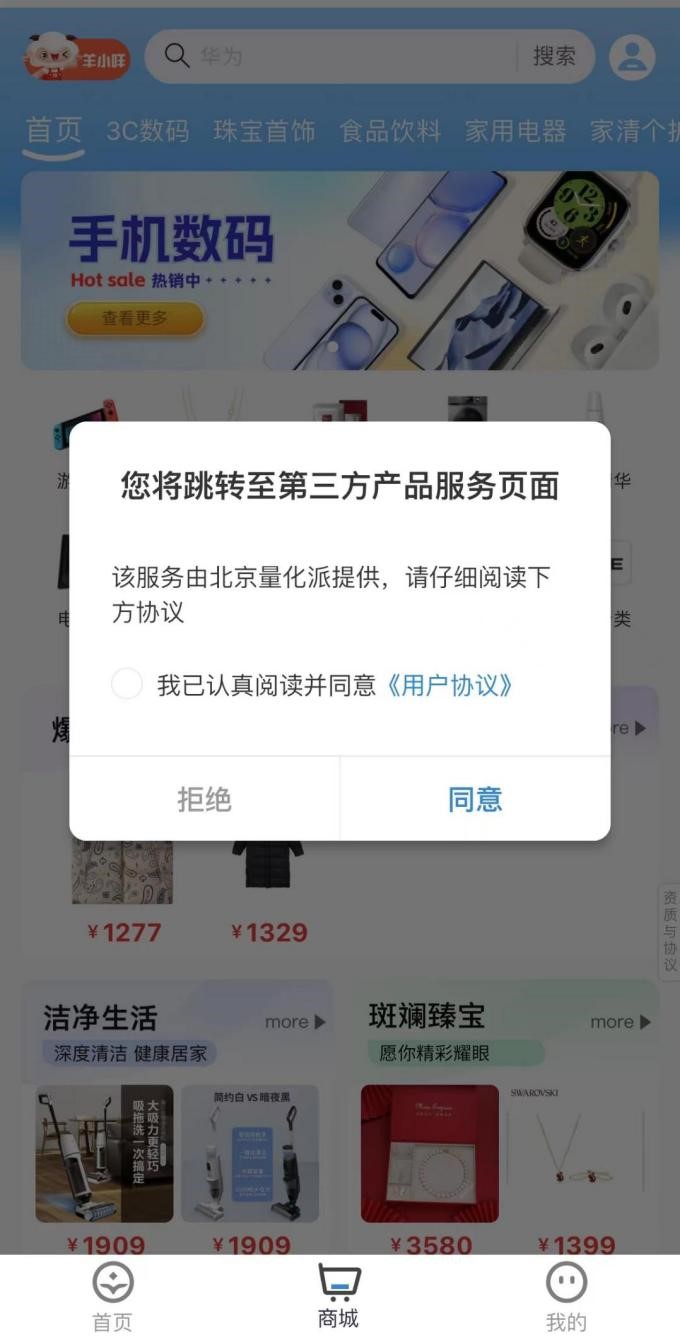Viewport: 680px width, 1342px height.
Task: Switch to the 3C数码 category tab
Action: tap(148, 131)
